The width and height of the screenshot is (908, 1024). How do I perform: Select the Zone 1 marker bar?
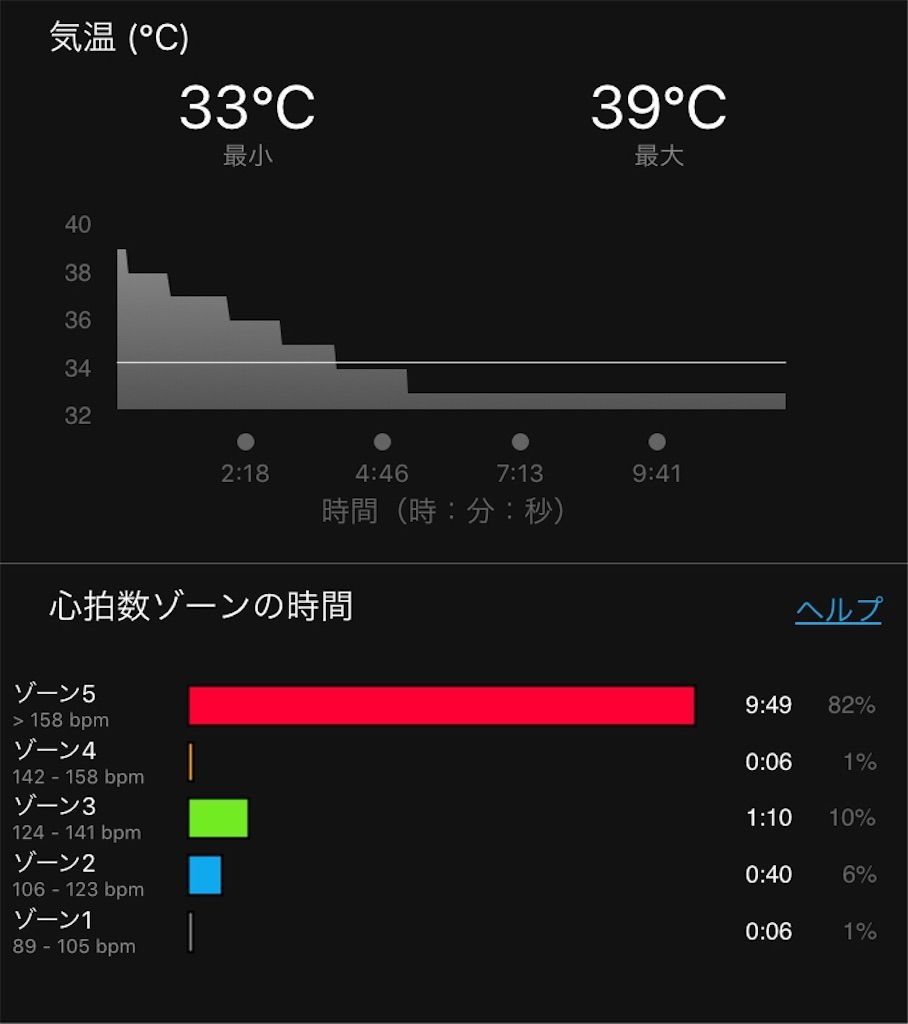pyautogui.click(x=189, y=930)
